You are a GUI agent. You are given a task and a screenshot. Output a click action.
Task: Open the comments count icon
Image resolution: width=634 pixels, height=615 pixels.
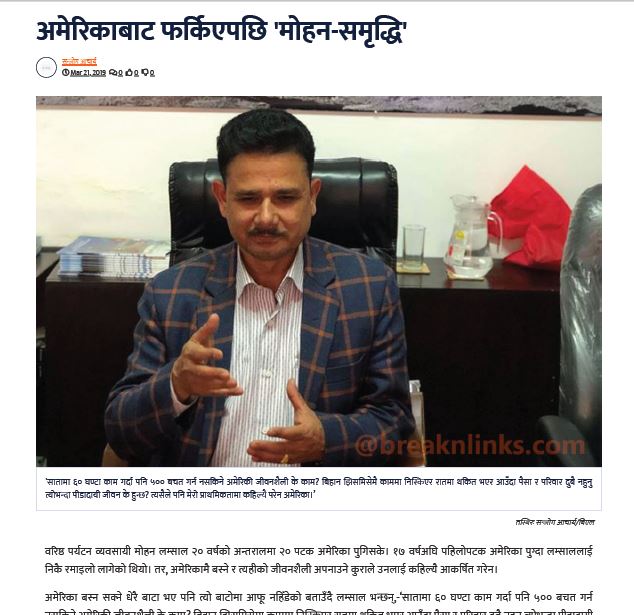(x=112, y=73)
